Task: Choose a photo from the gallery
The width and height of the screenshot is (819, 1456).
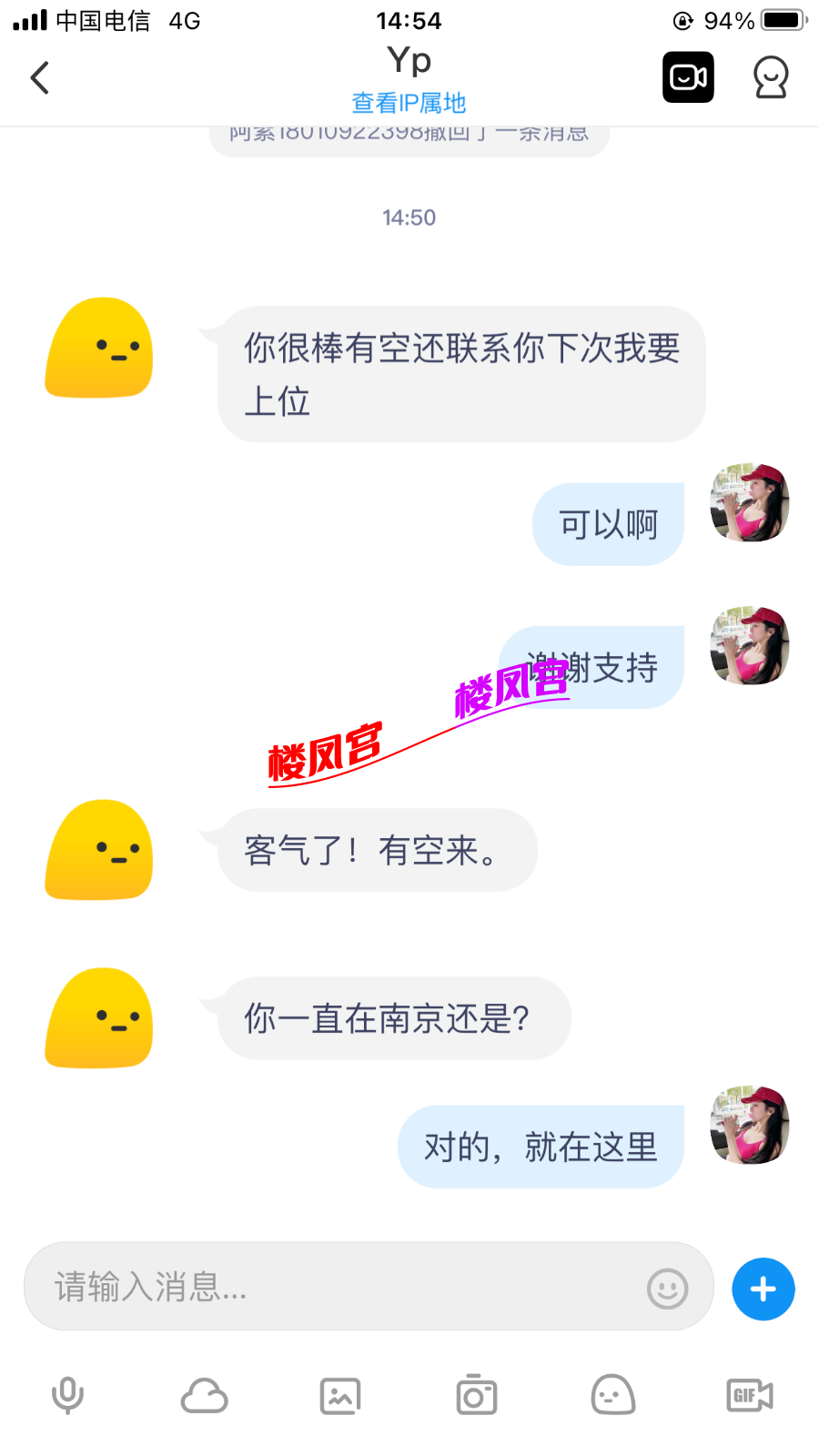Action: coord(340,1395)
